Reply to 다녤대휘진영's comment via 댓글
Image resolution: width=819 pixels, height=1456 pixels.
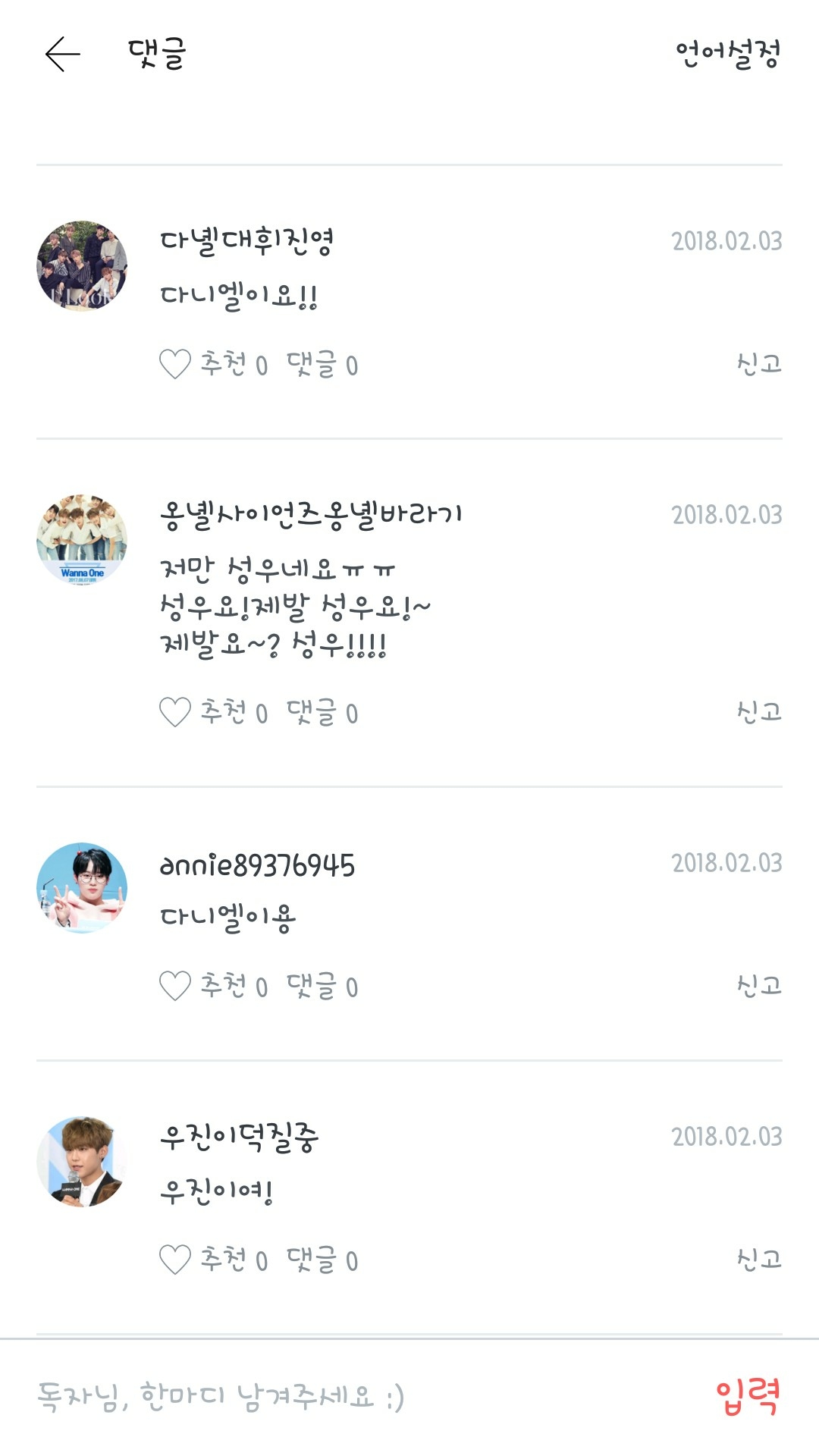point(322,365)
